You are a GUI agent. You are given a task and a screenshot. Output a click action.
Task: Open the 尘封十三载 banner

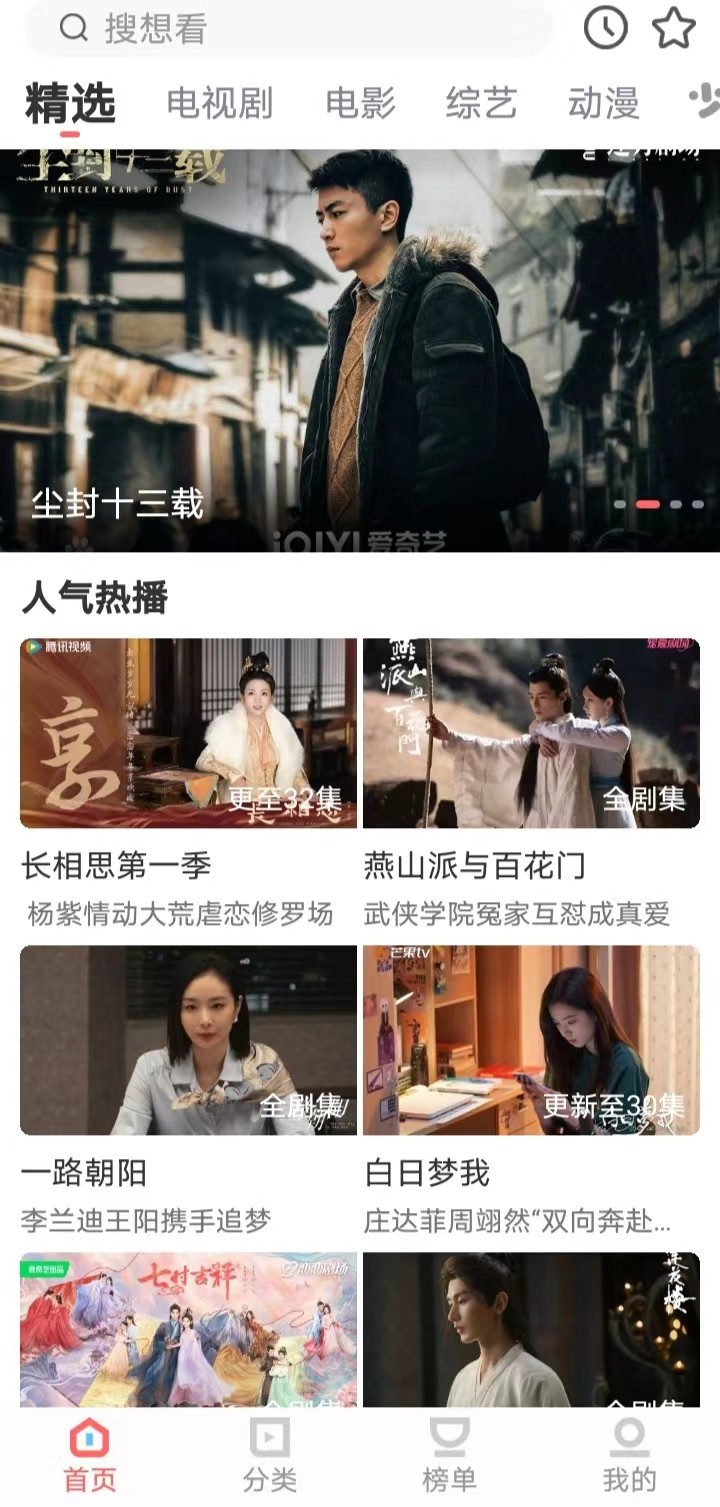[x=360, y=350]
